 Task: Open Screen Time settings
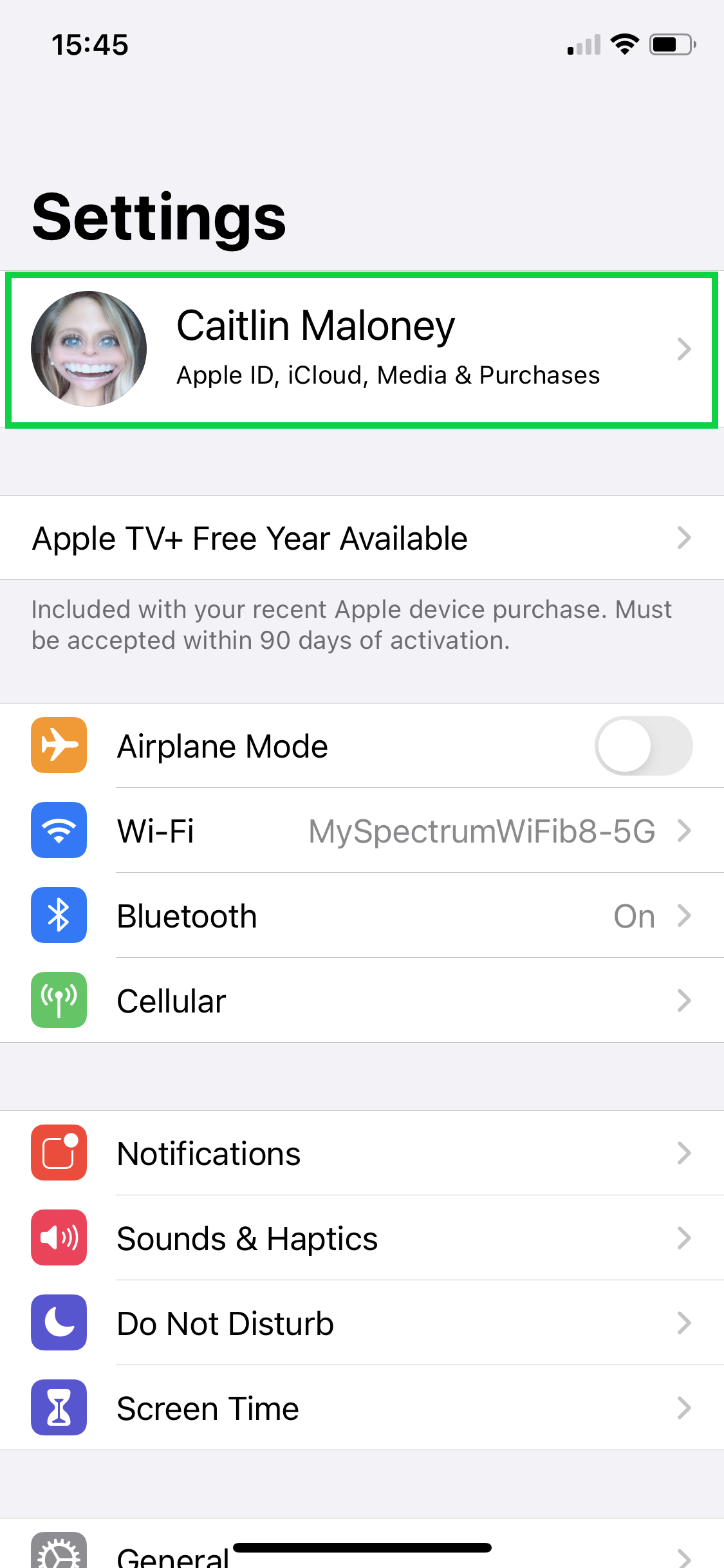360,1408
